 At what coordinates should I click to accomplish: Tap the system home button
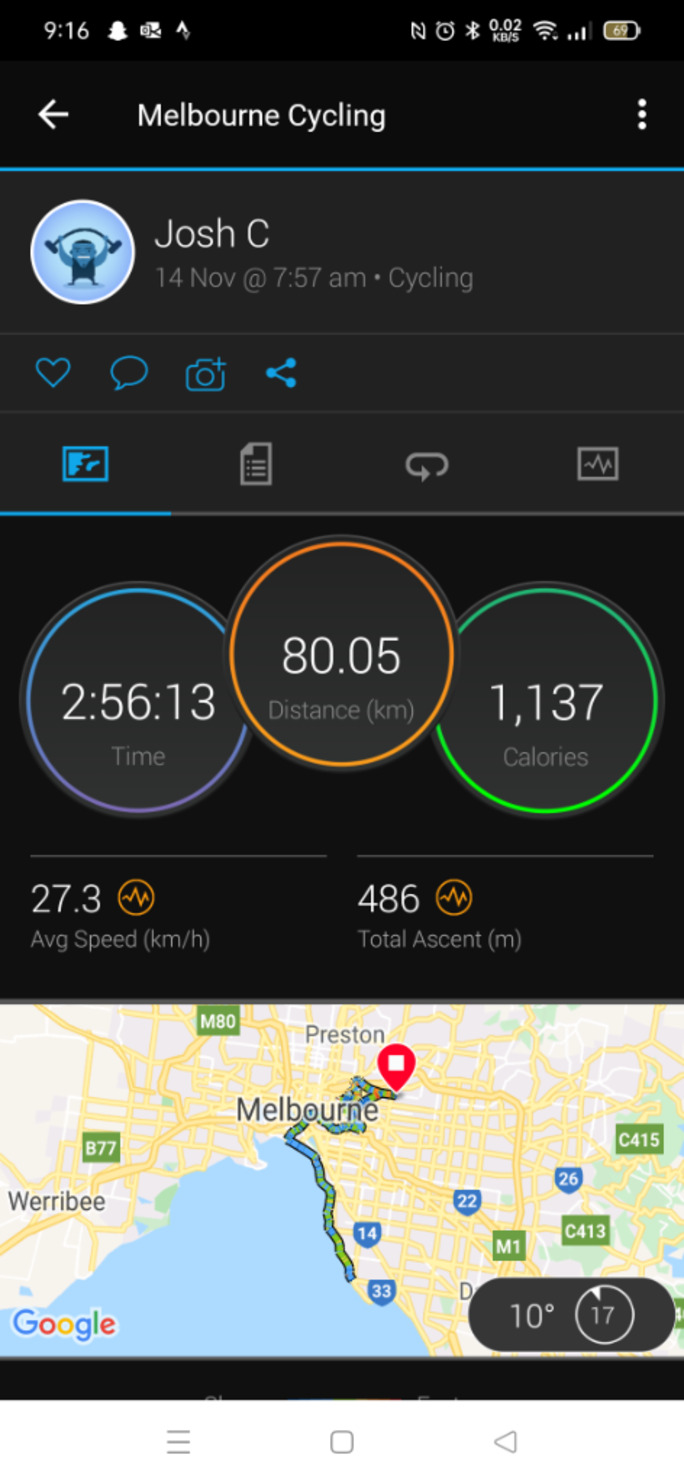(x=342, y=1441)
